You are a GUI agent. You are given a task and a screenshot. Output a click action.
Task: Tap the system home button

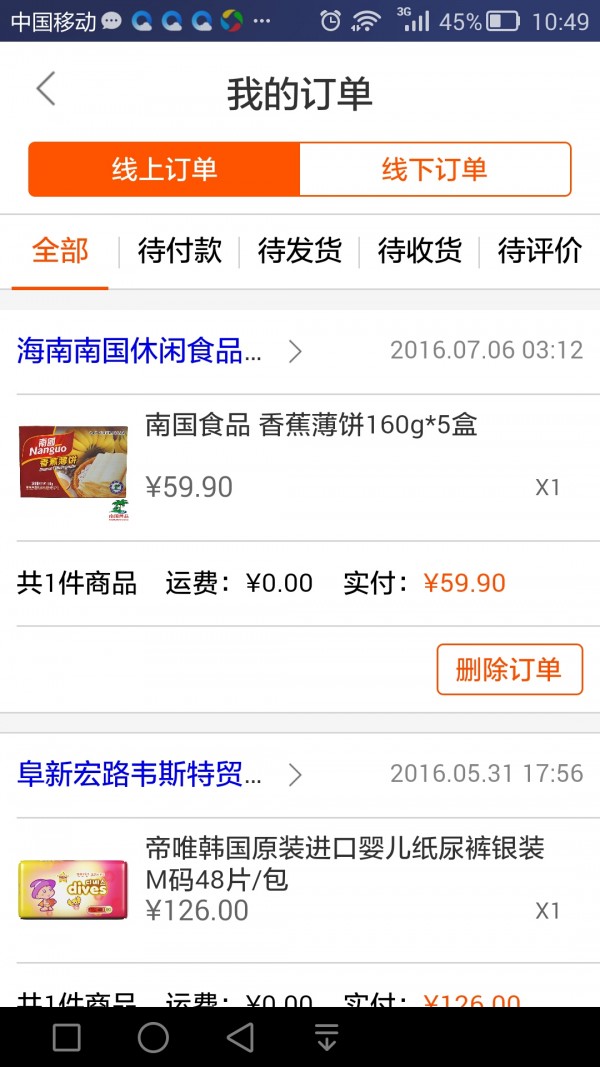[153, 1037]
